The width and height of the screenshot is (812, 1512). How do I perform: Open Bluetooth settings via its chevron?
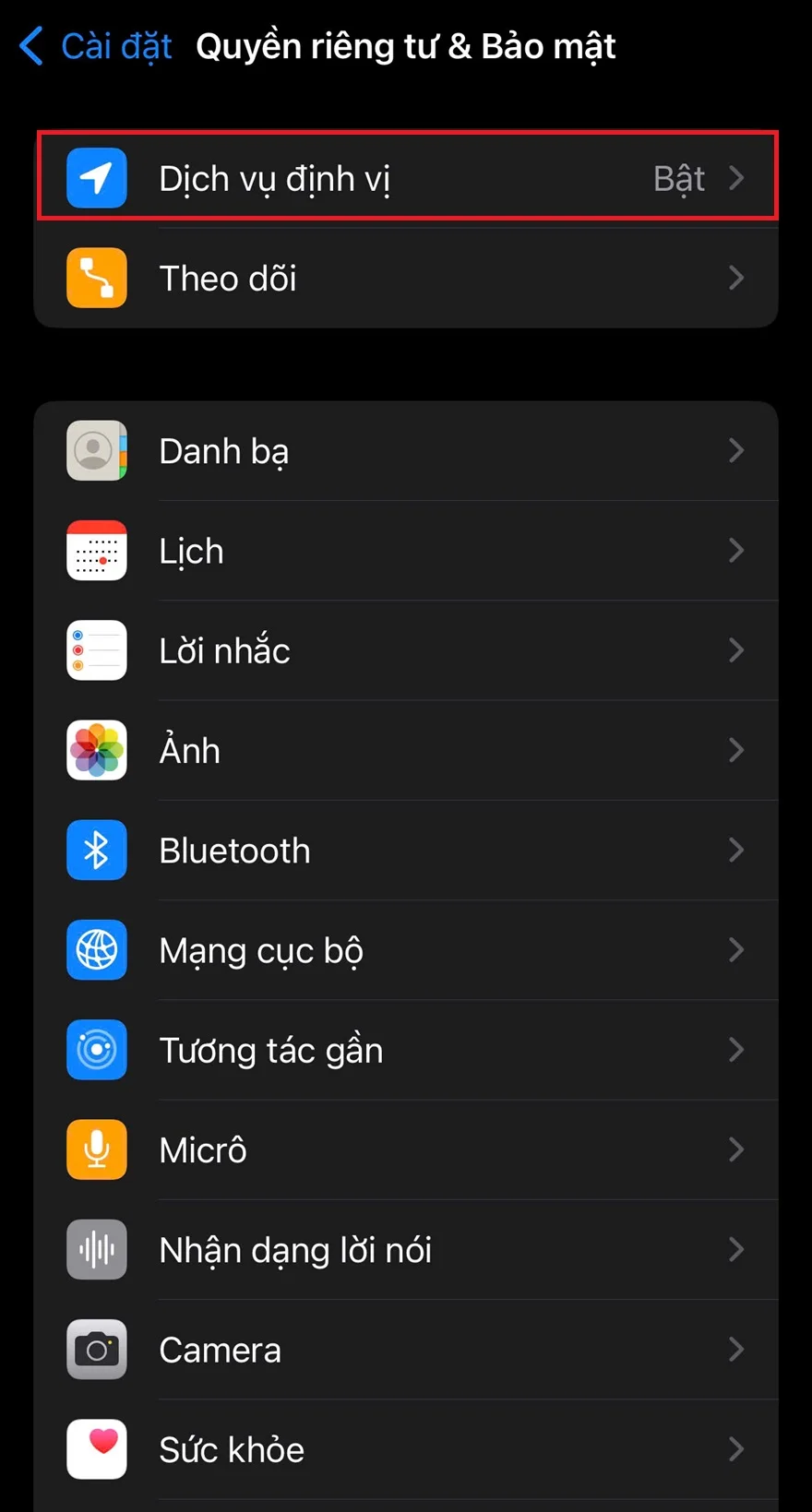[x=735, y=850]
